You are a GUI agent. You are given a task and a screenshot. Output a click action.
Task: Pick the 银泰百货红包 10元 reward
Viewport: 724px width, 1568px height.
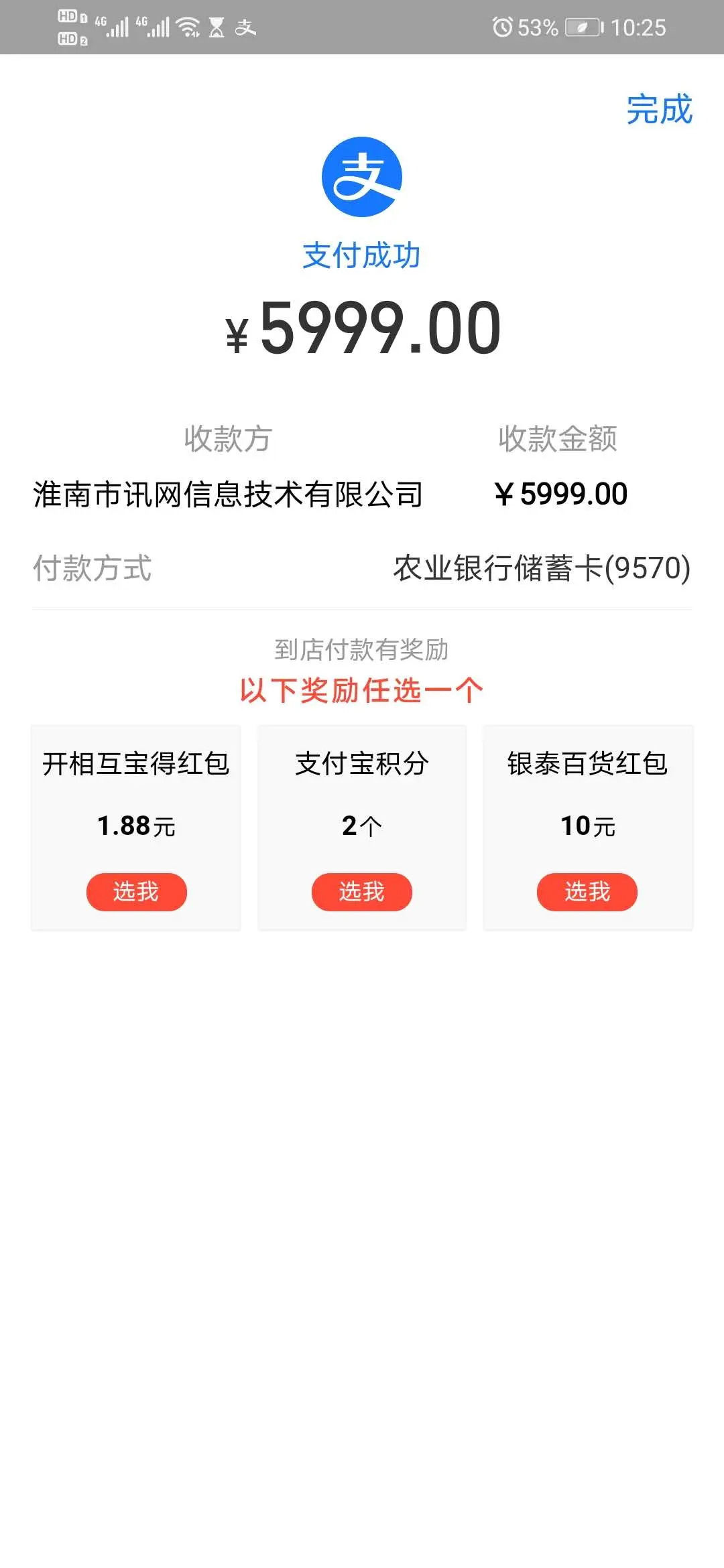[587, 892]
